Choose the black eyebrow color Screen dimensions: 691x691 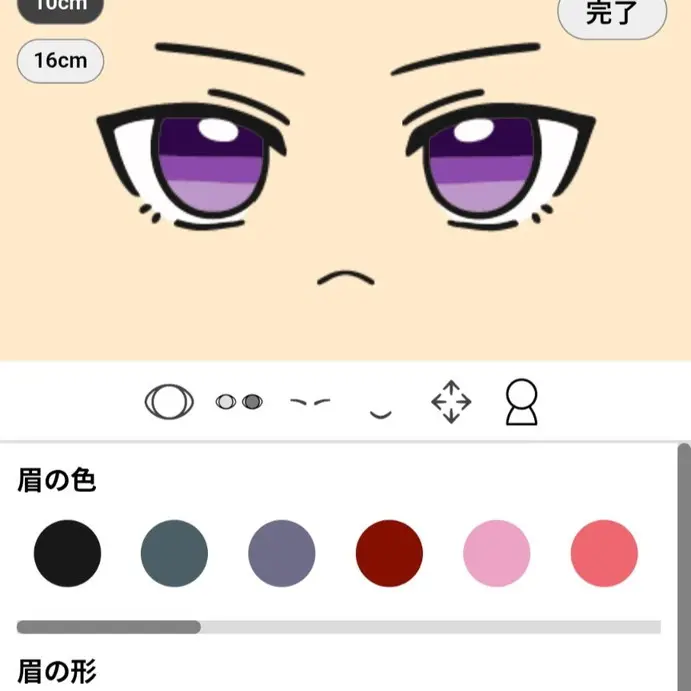(x=67, y=553)
